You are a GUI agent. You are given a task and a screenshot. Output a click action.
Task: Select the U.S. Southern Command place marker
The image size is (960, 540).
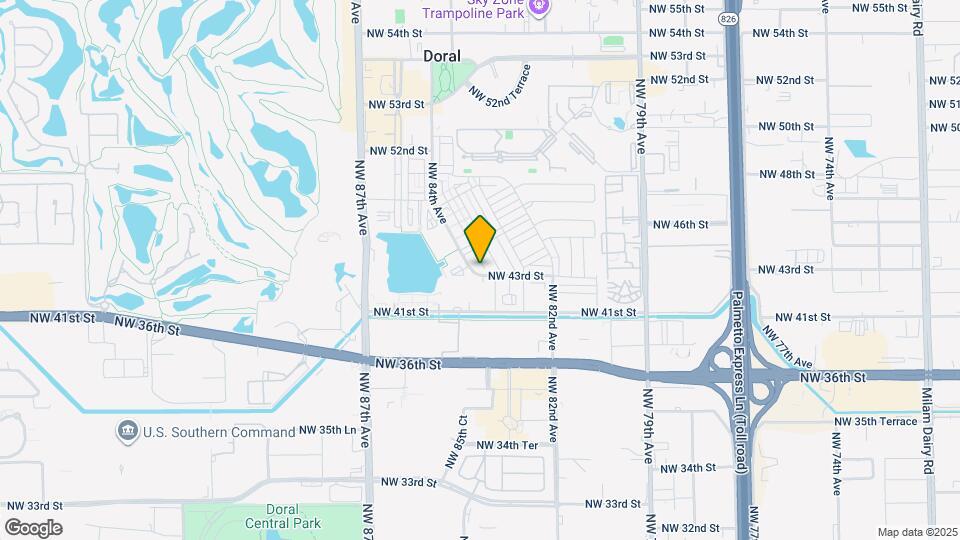tap(127, 432)
